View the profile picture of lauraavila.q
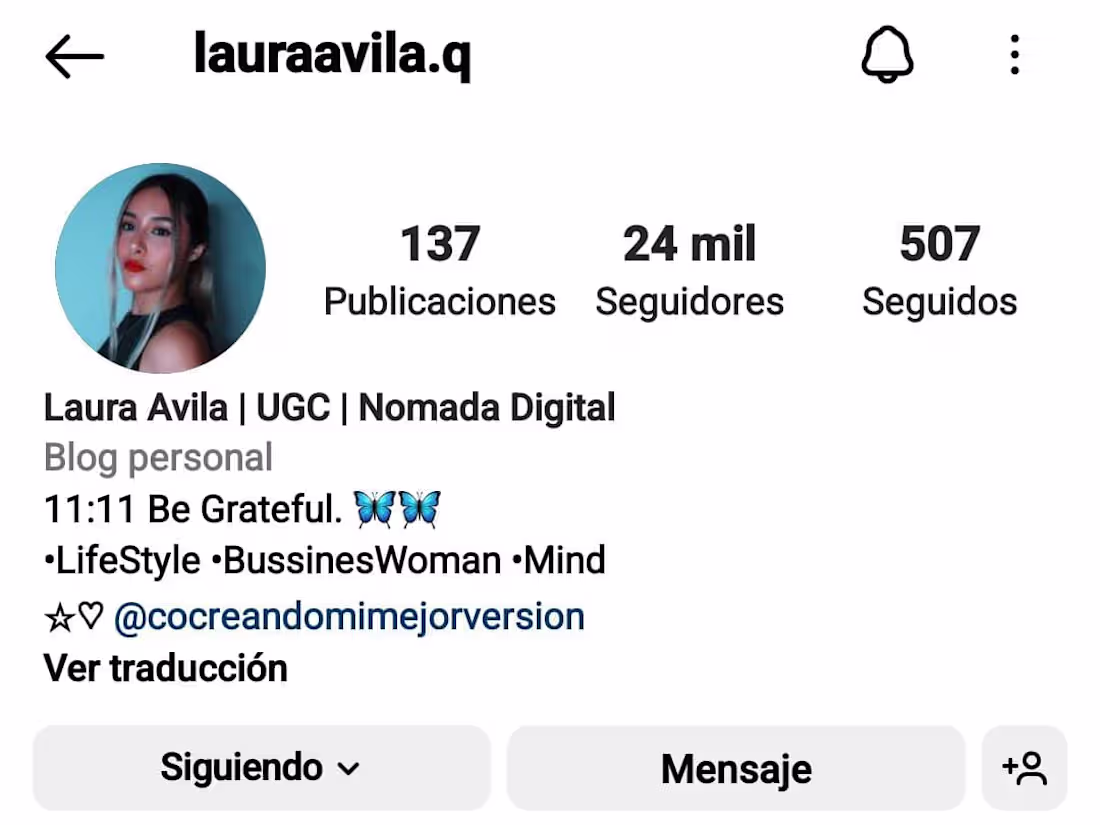Screen dimensions: 1100x825 [161, 268]
